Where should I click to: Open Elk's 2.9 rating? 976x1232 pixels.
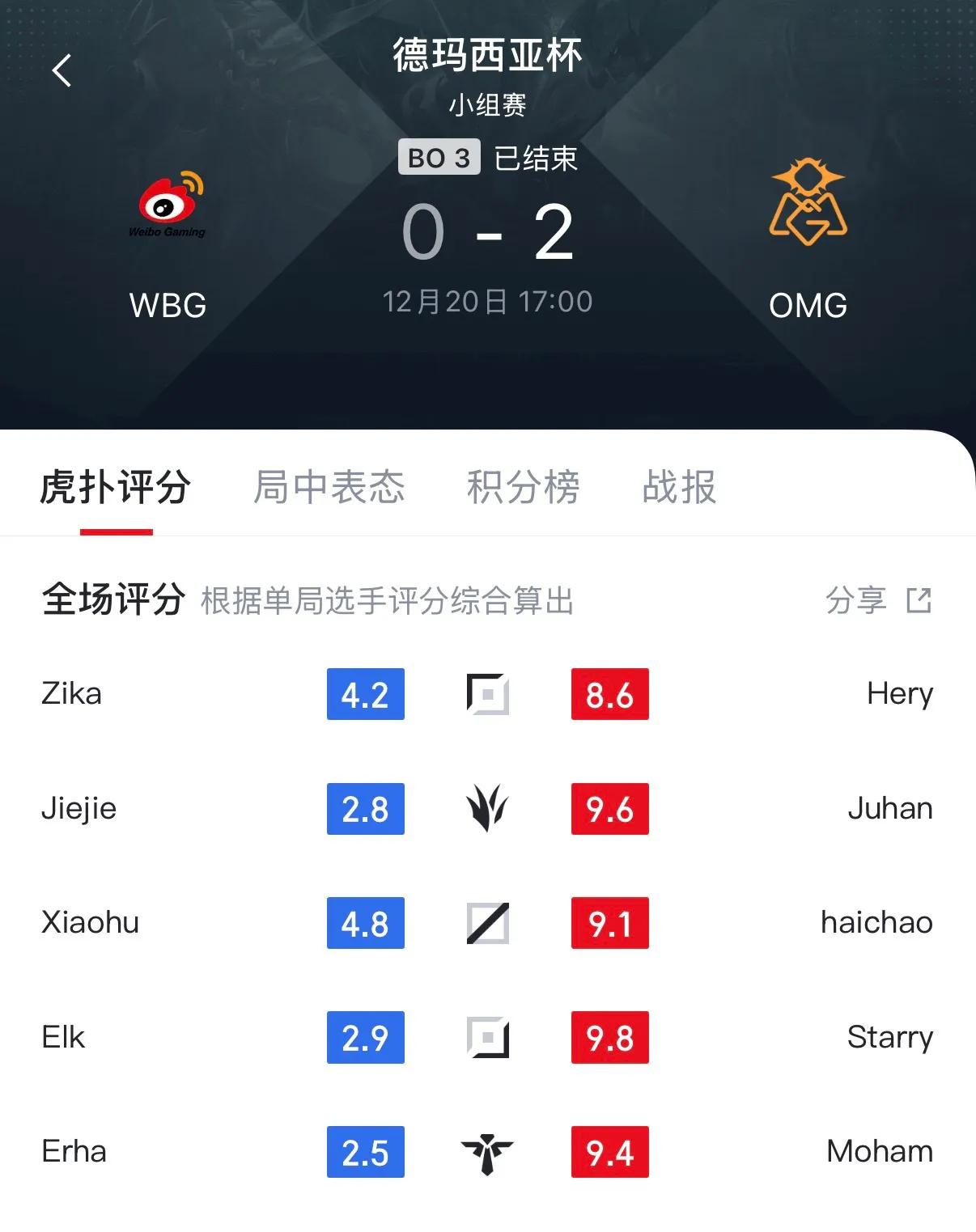tap(365, 1037)
